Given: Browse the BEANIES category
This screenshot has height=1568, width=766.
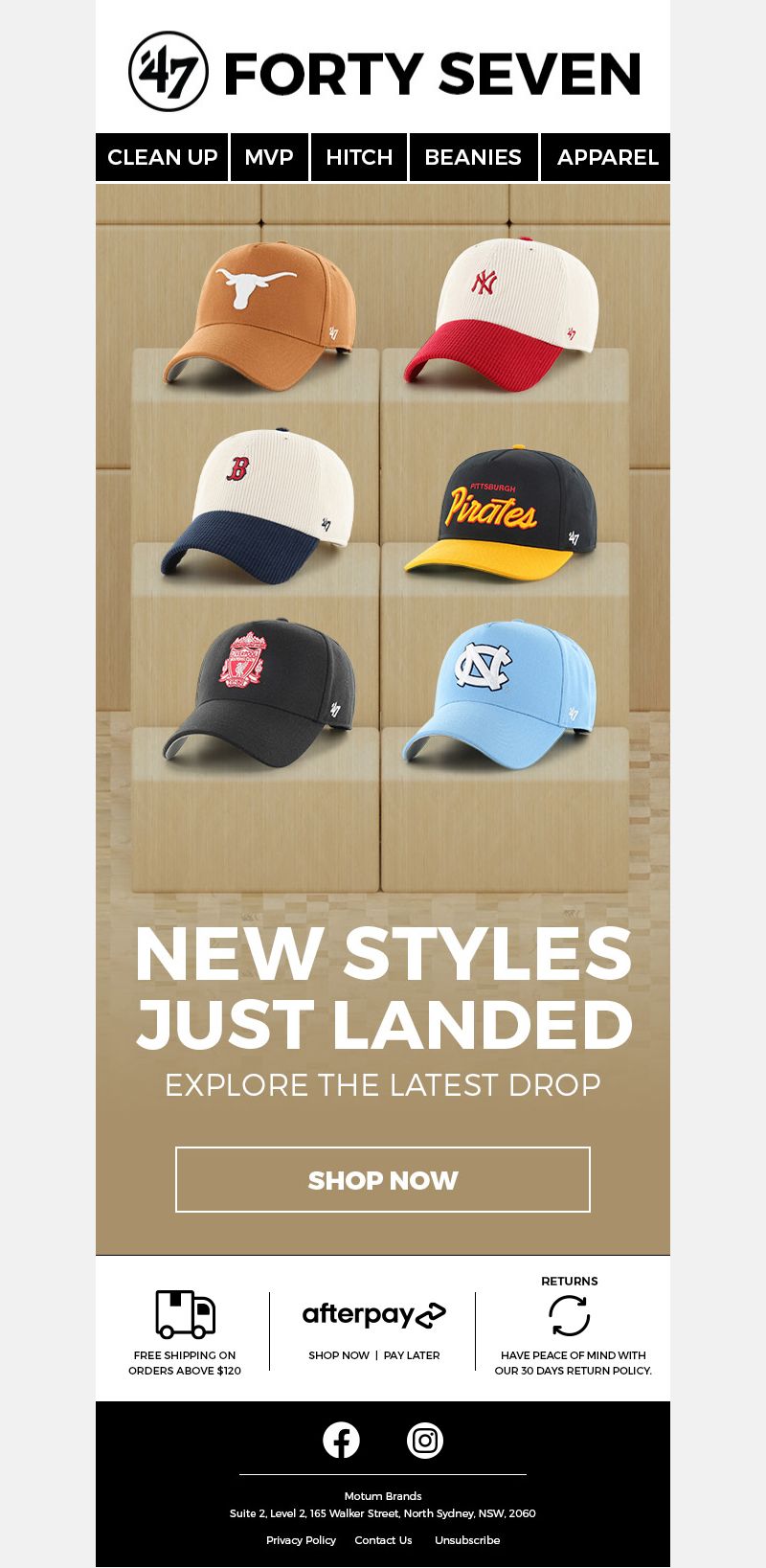Looking at the screenshot, I should pyautogui.click(x=473, y=157).
